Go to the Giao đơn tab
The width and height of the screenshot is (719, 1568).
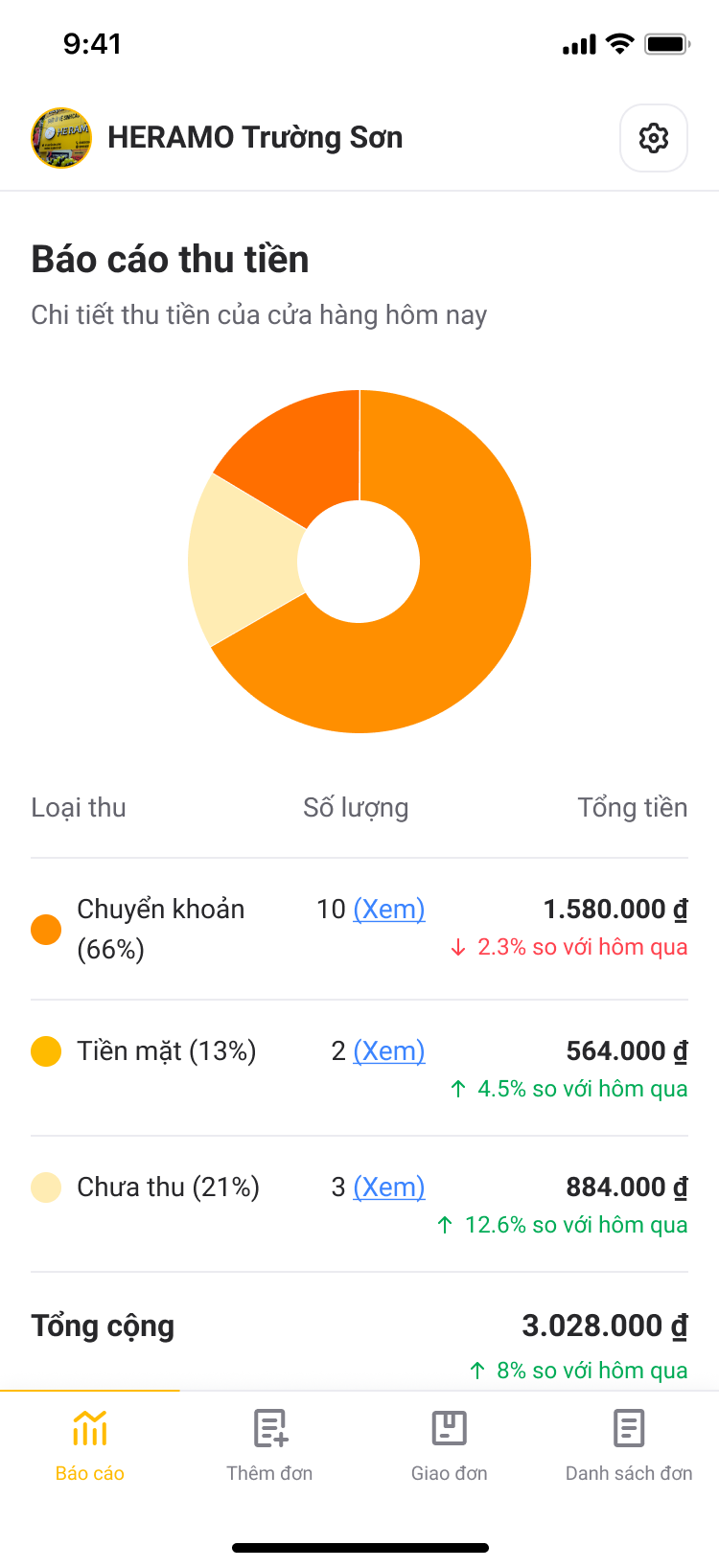coord(449,1445)
